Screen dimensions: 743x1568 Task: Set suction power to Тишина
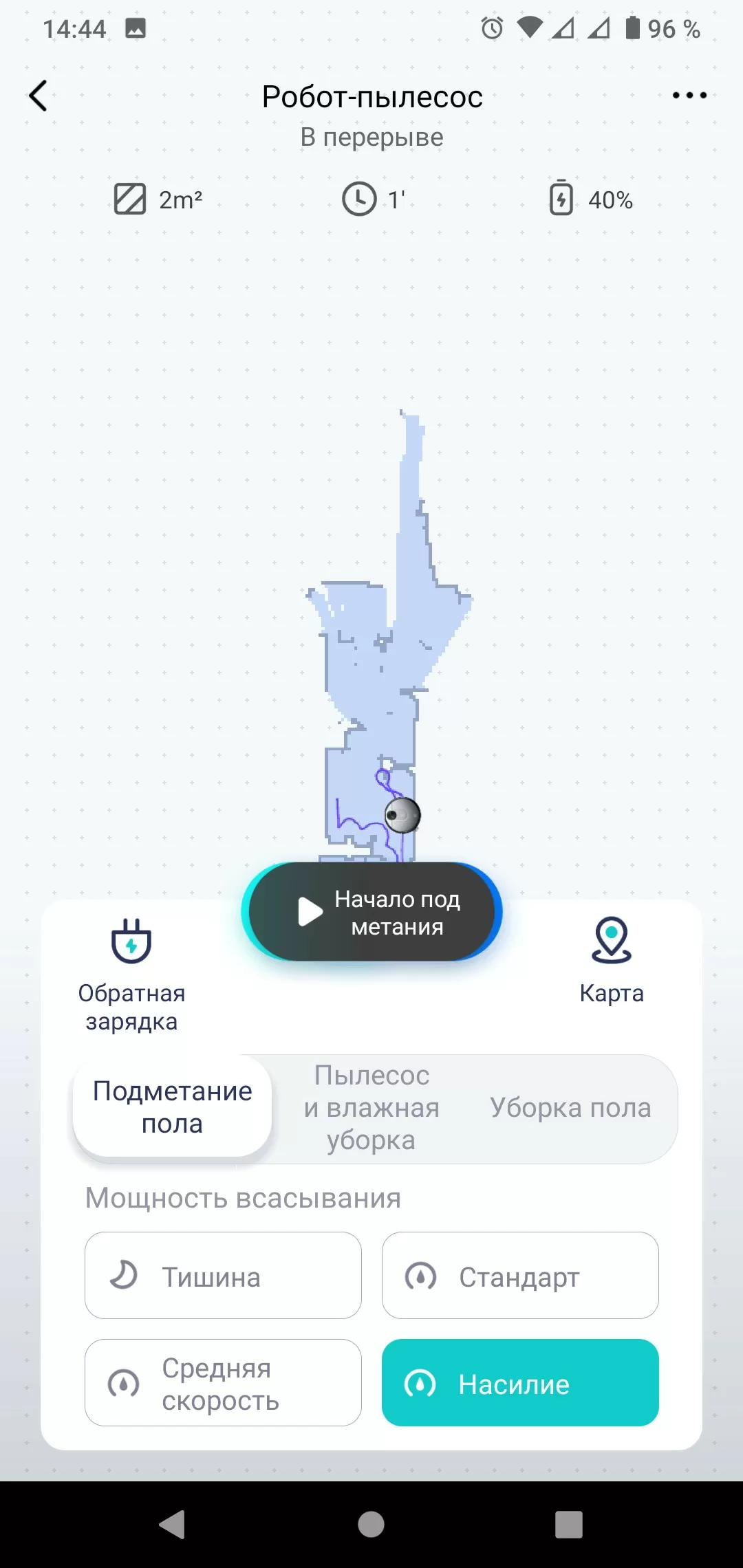223,1276
